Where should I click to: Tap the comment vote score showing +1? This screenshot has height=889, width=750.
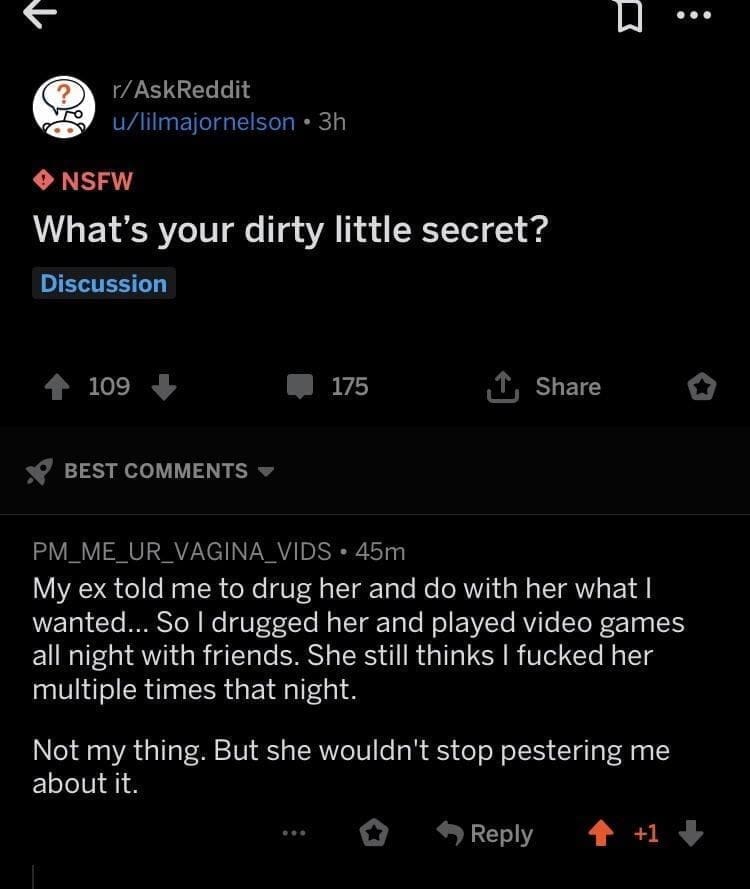tap(645, 831)
